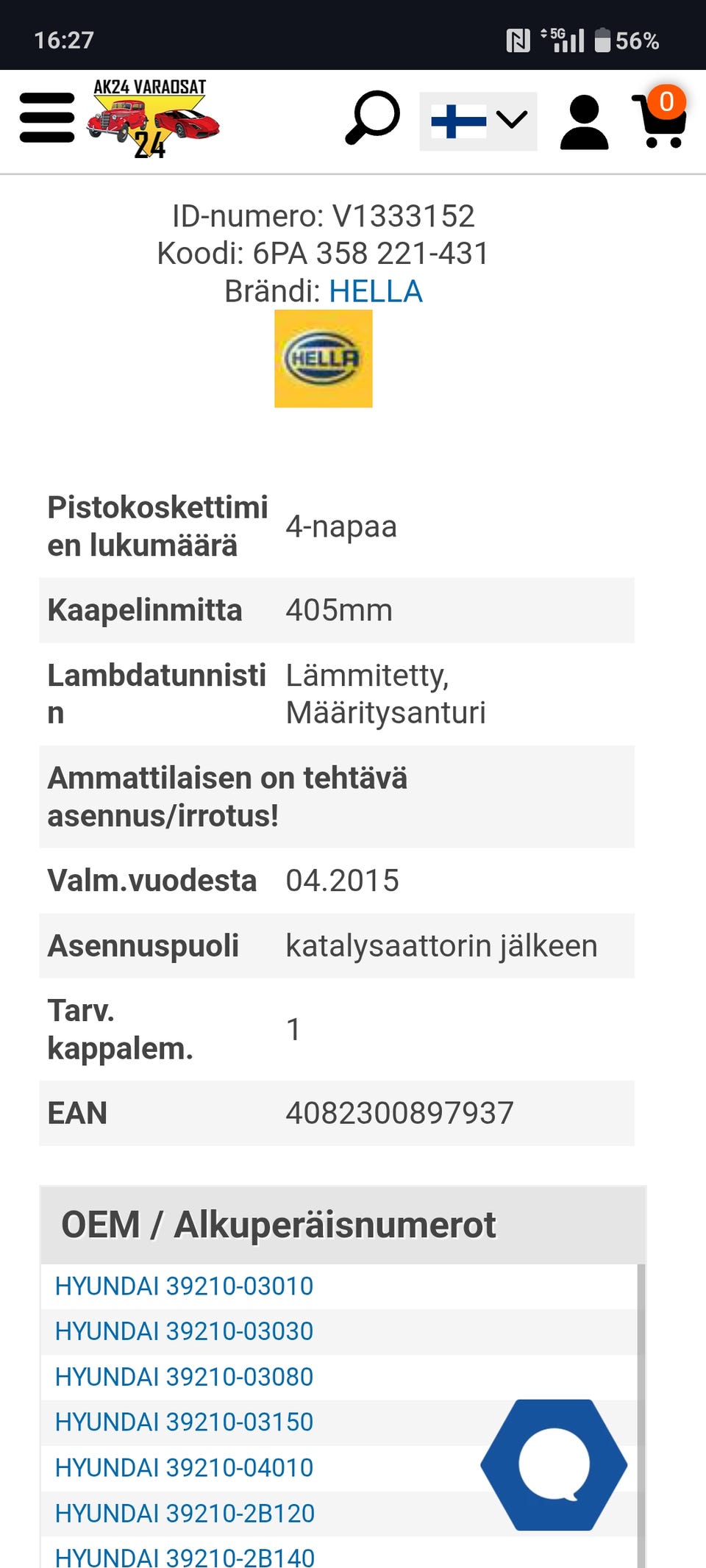Open the search magnifier
This screenshot has height=1568, width=706.
point(373,118)
